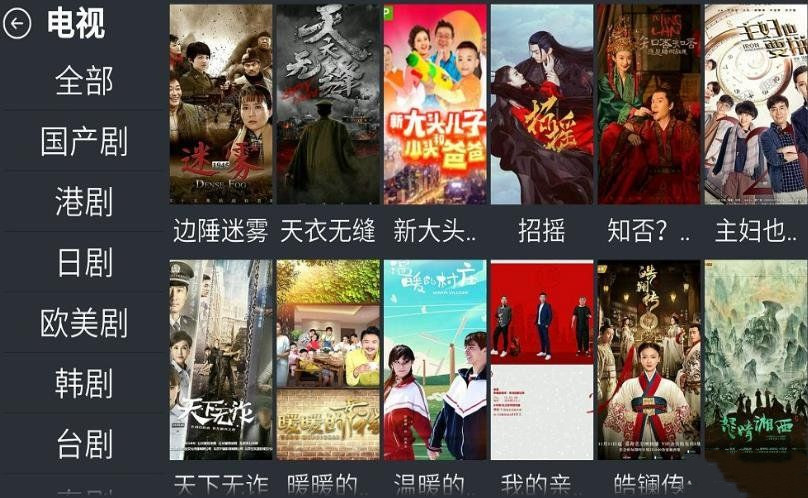Tap the back arrow next to 电视
This screenshot has height=498, width=808.
[x=17, y=23]
